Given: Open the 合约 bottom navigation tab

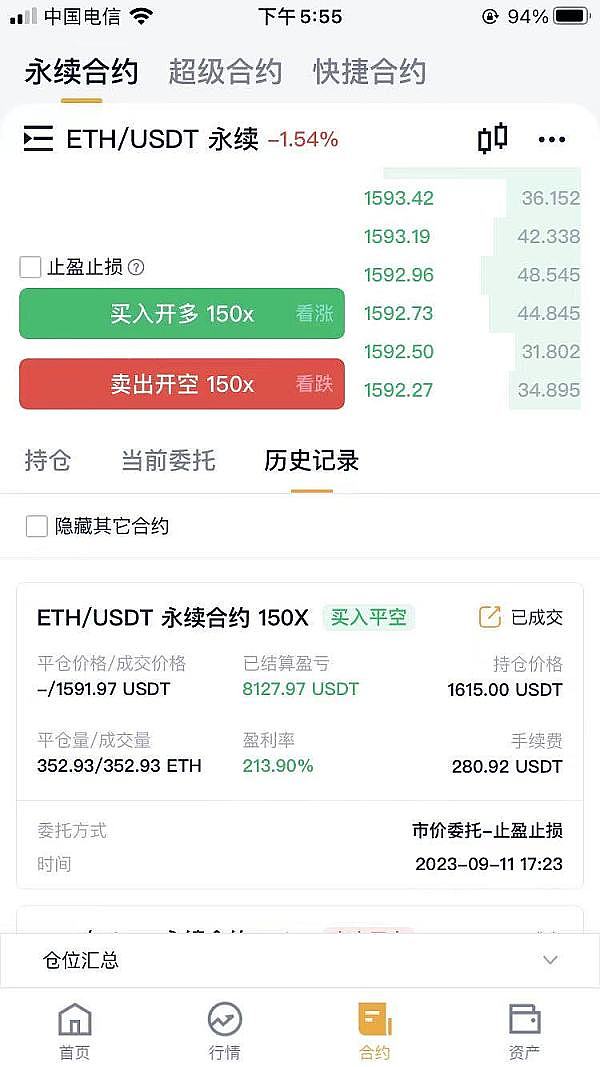Looking at the screenshot, I should coord(374,1032).
